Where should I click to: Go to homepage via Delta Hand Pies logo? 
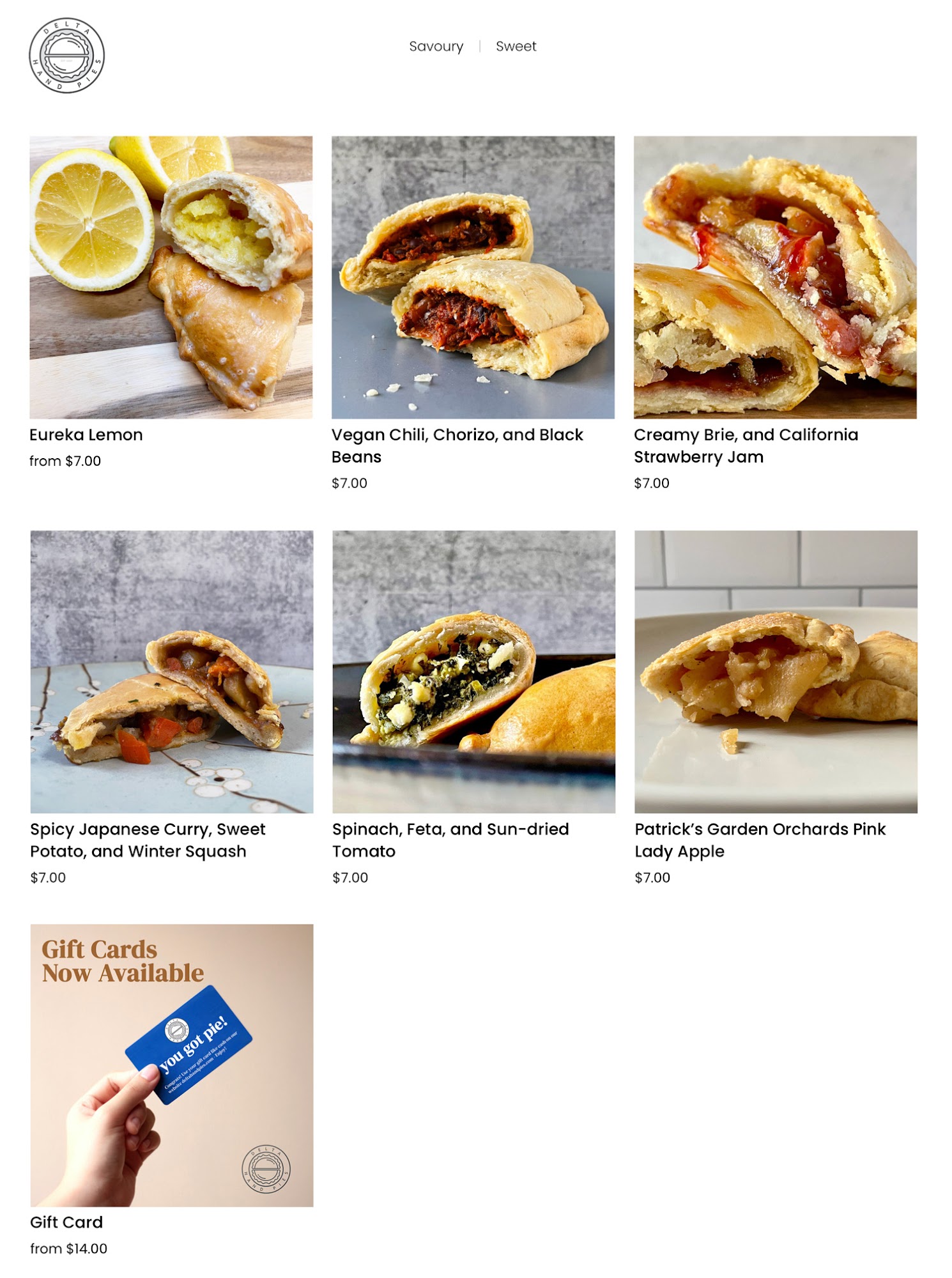pyautogui.click(x=66, y=56)
